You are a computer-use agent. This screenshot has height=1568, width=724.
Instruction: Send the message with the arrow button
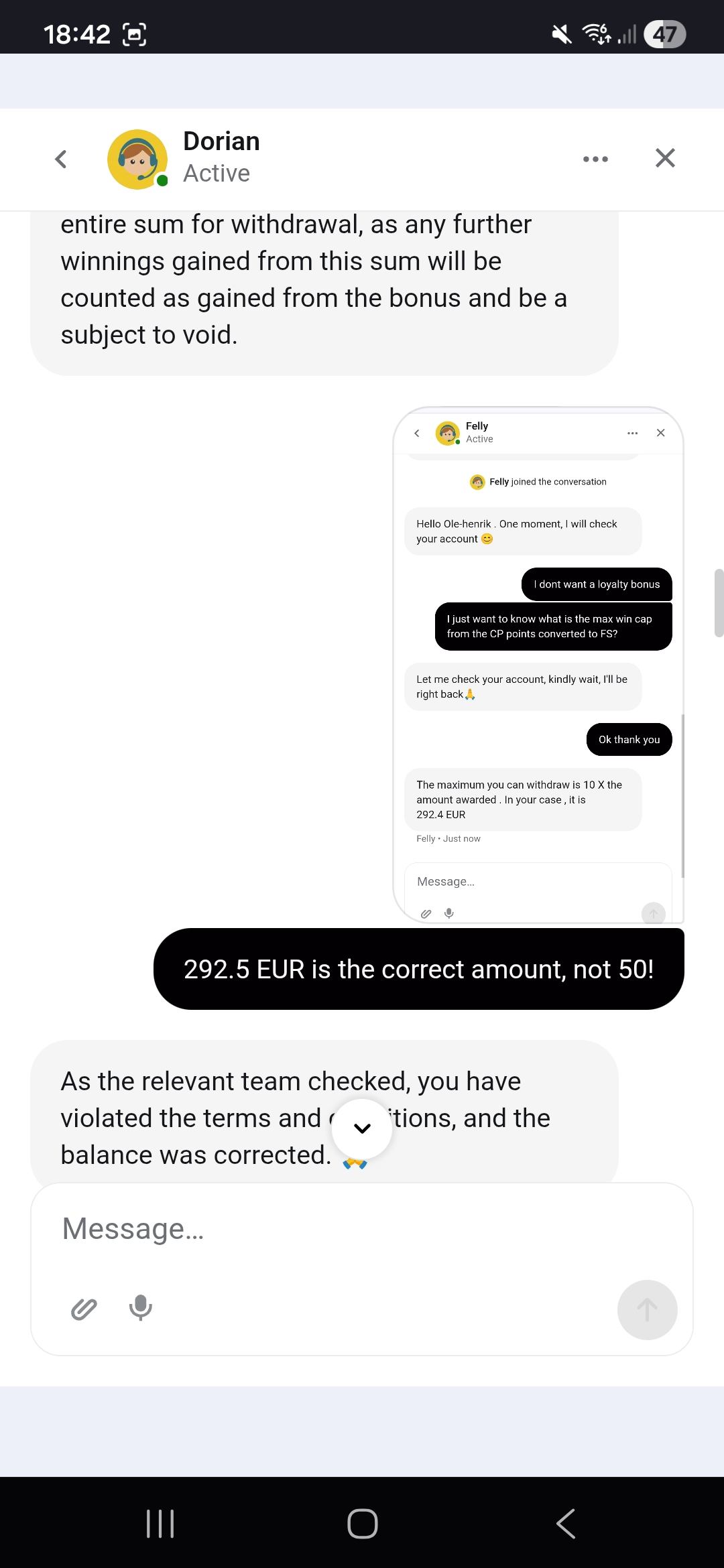[x=647, y=1309]
